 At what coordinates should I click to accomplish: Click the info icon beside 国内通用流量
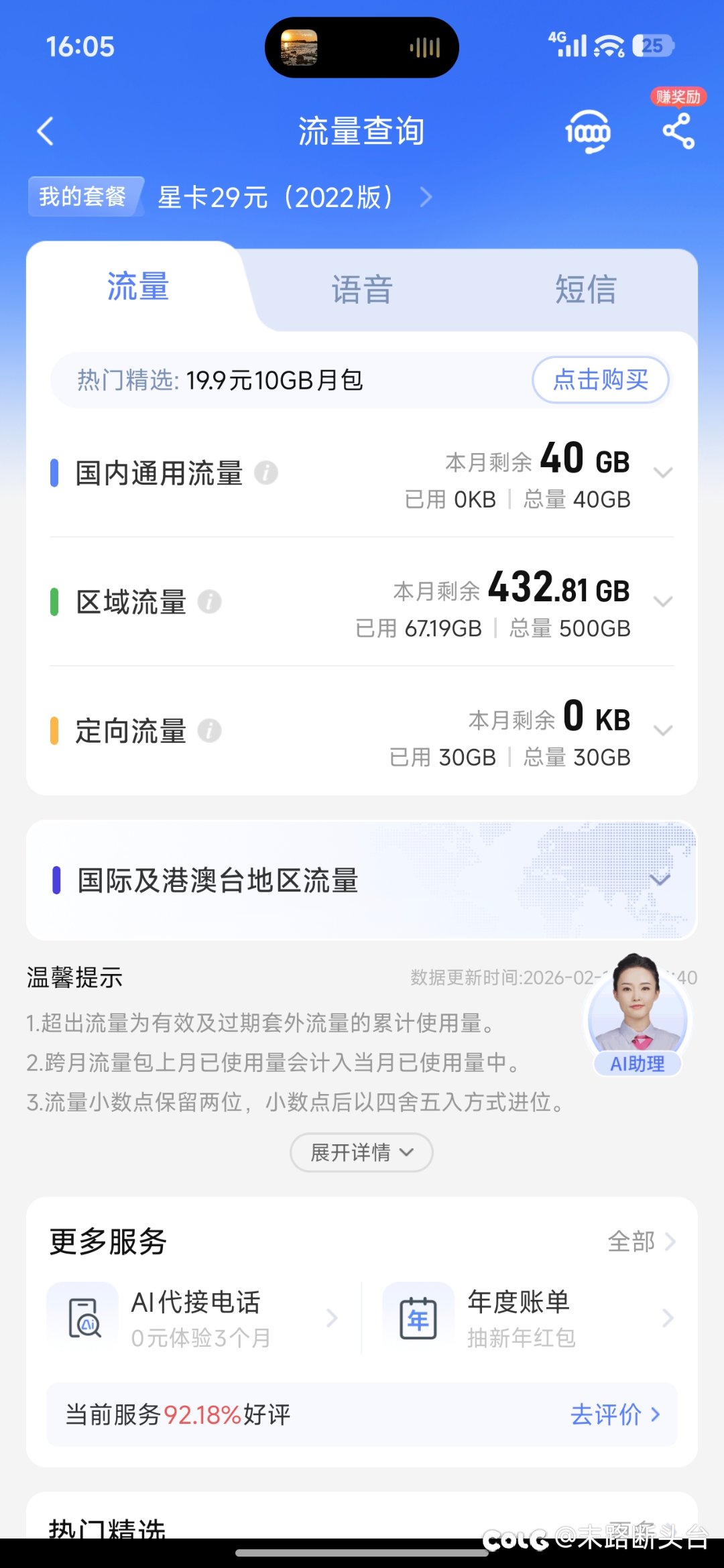tap(267, 474)
